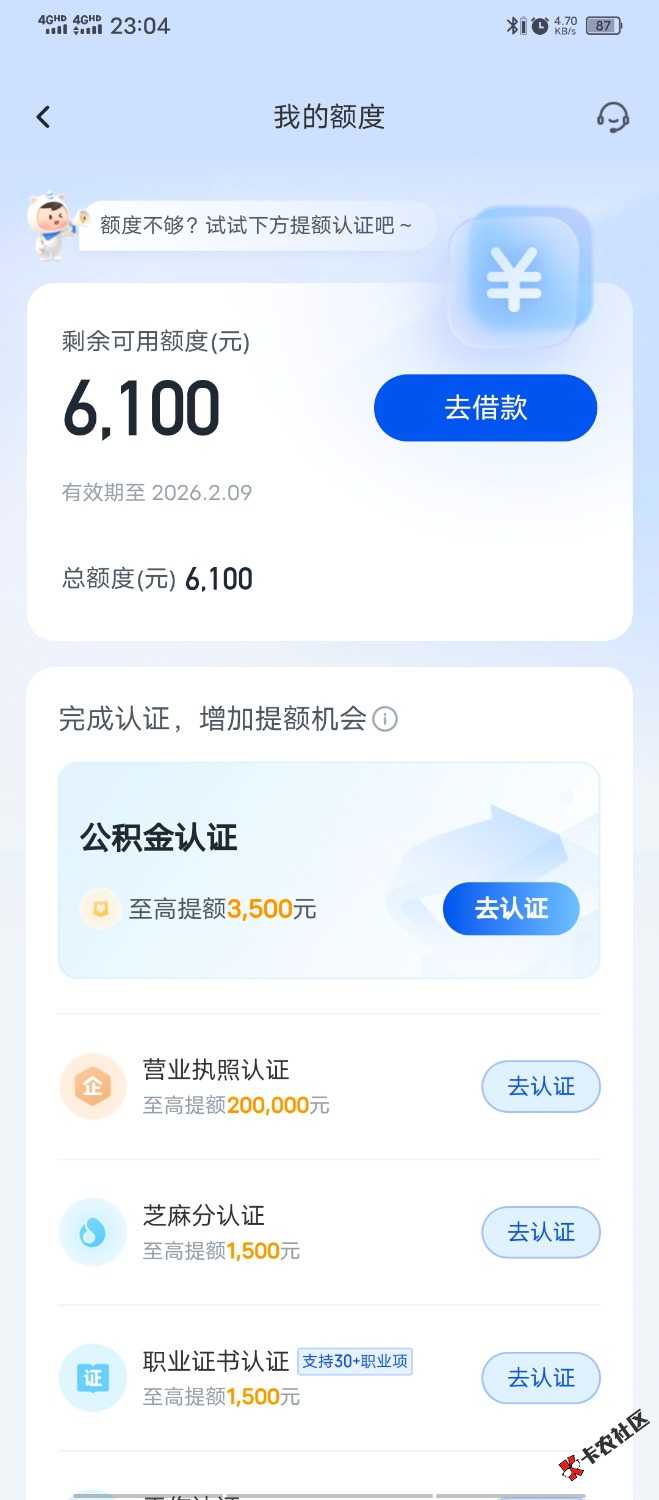Go back from 我的额度 page
This screenshot has height=1500, width=659.
click(x=43, y=117)
